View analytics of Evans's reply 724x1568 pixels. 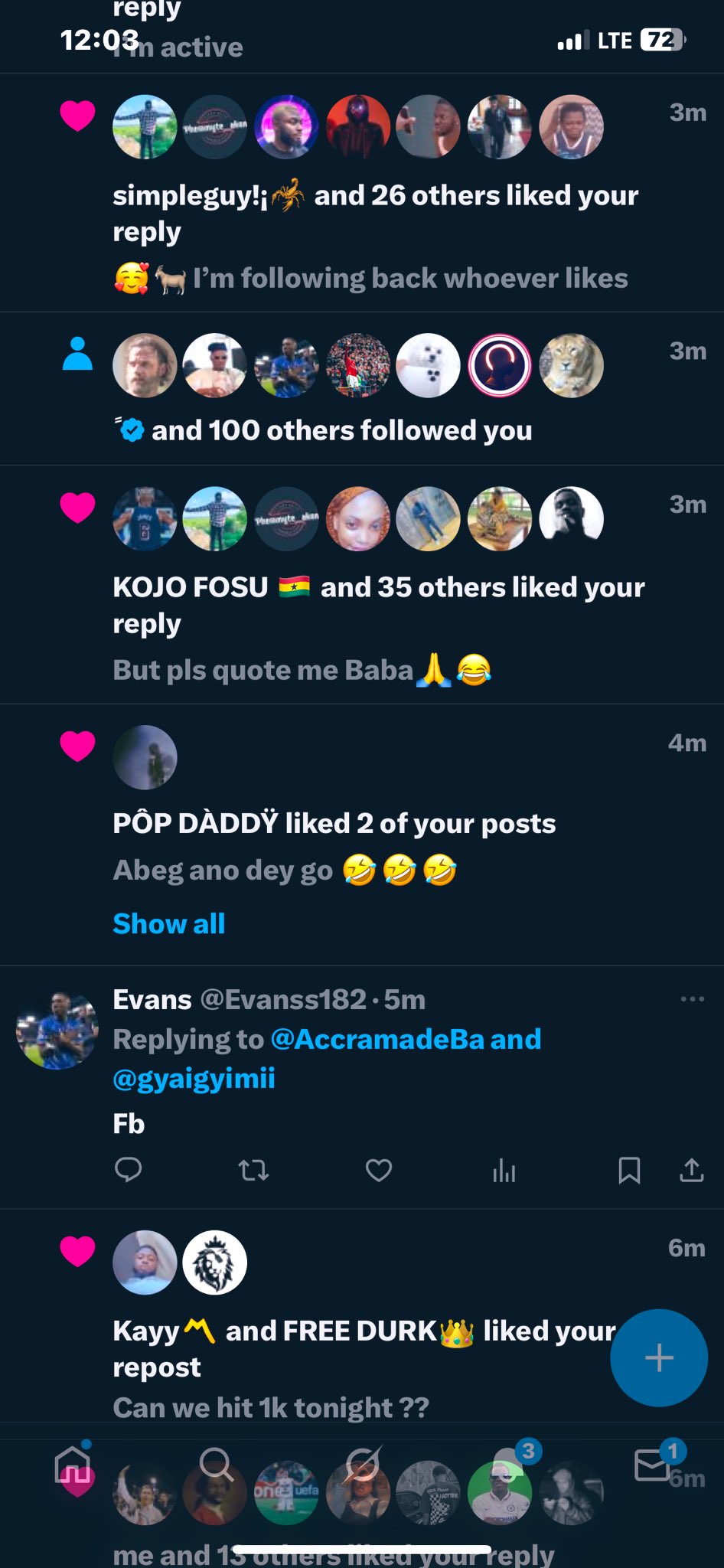(x=504, y=1170)
